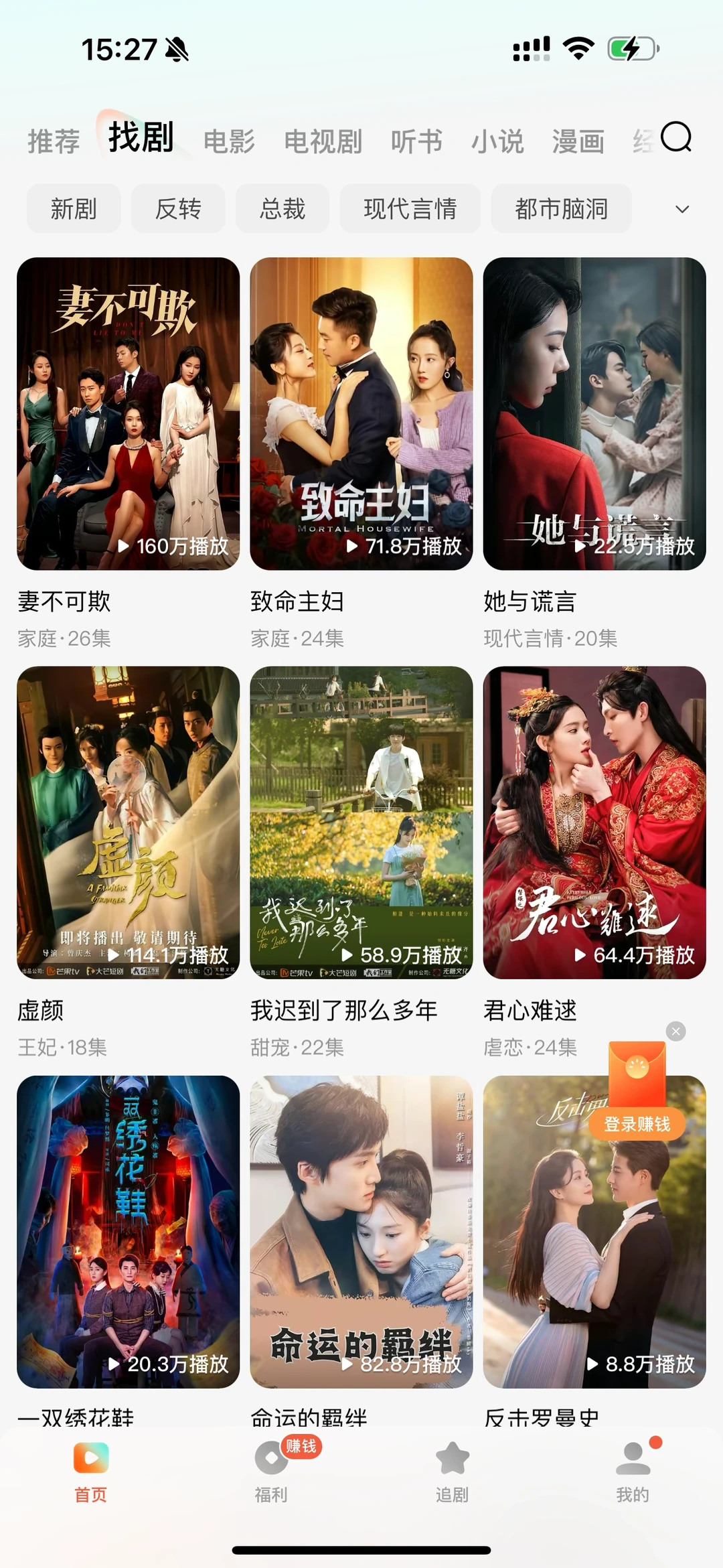Image resolution: width=723 pixels, height=1568 pixels.
Task: Open the drama 妻不可欺
Action: pos(128,414)
